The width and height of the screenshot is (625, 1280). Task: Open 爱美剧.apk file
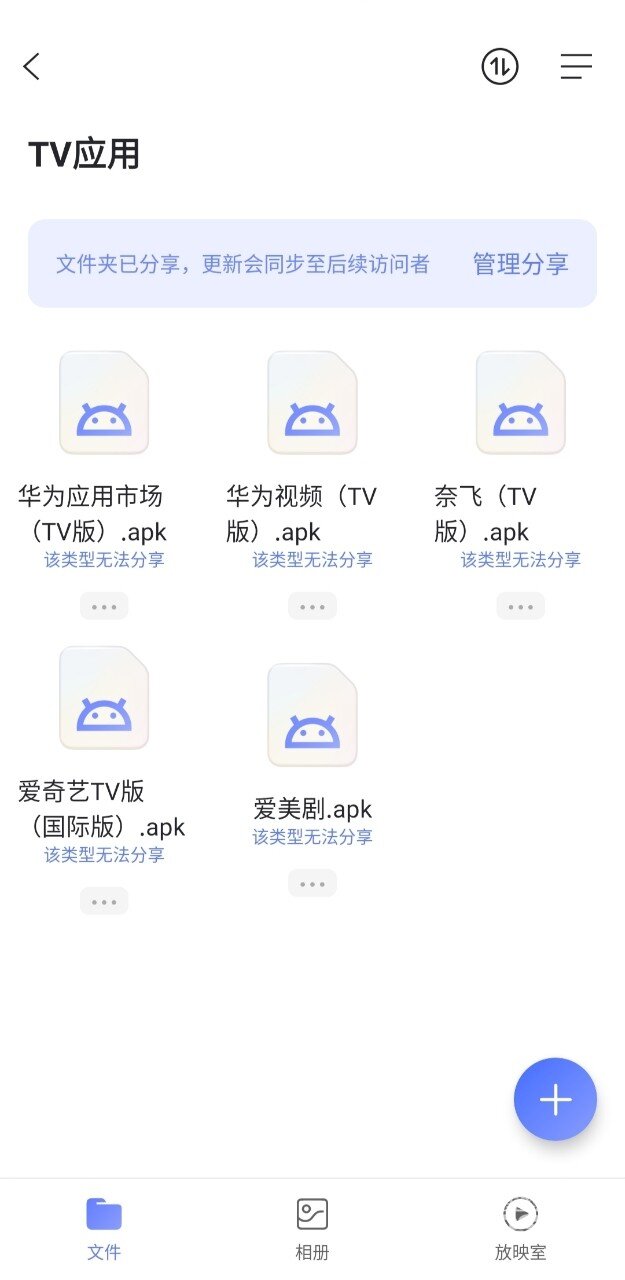(312, 715)
